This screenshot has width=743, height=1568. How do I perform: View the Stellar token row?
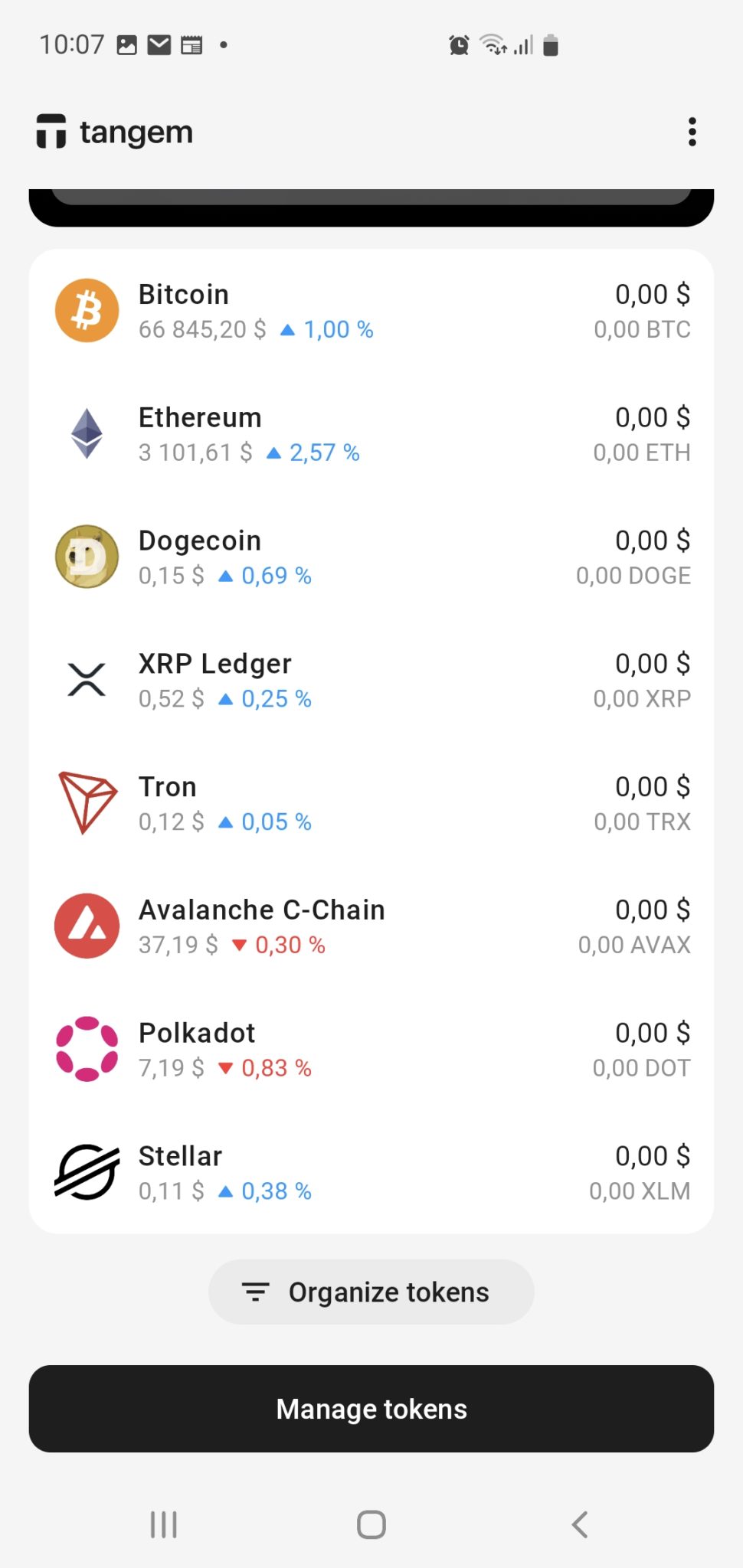click(x=371, y=1173)
